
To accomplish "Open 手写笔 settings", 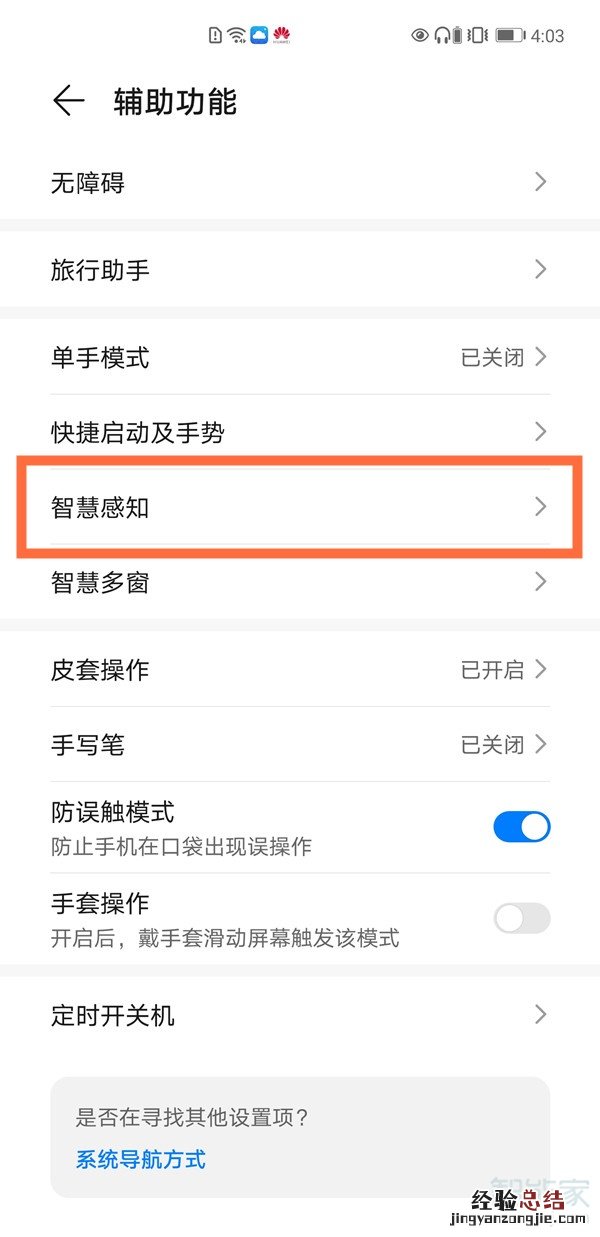I will tap(300, 745).
